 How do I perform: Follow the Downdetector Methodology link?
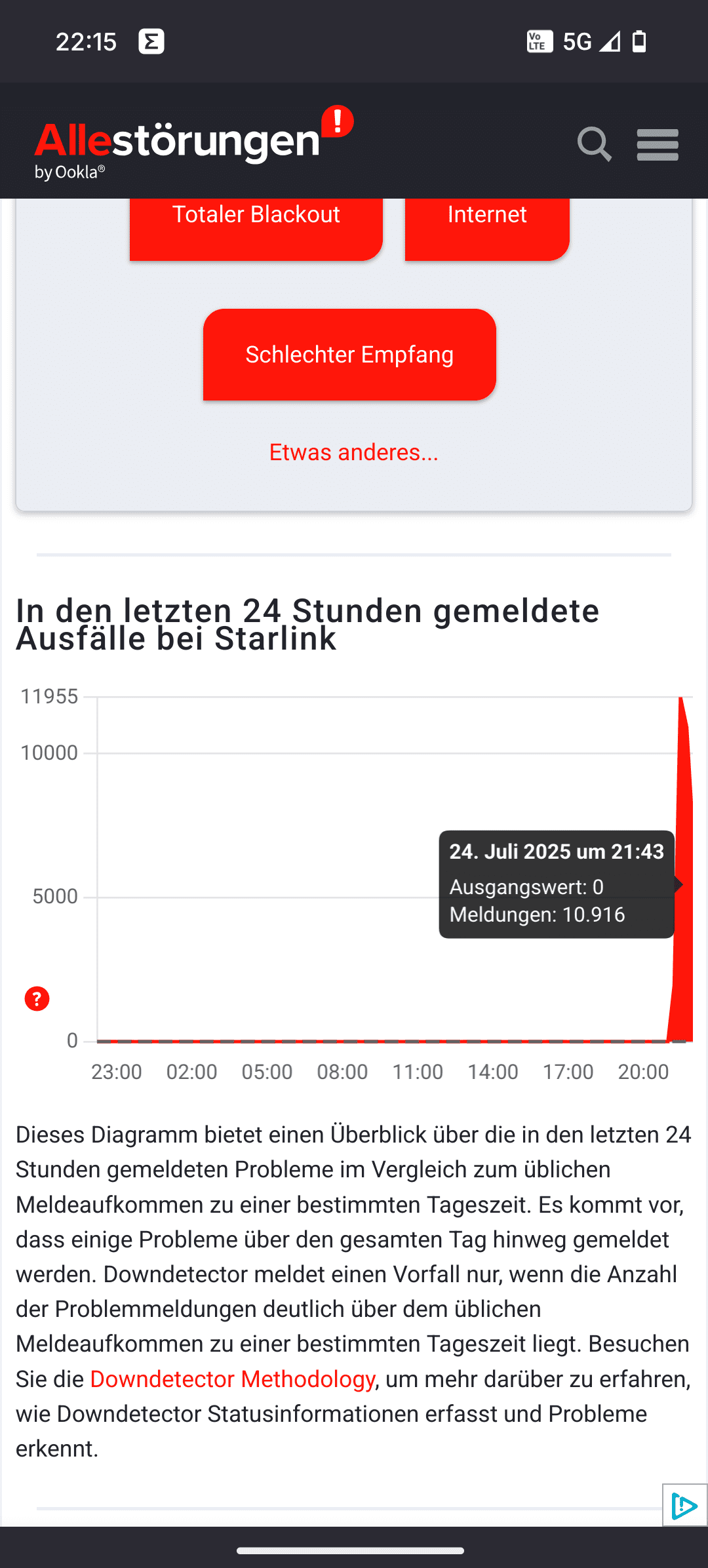click(232, 1379)
